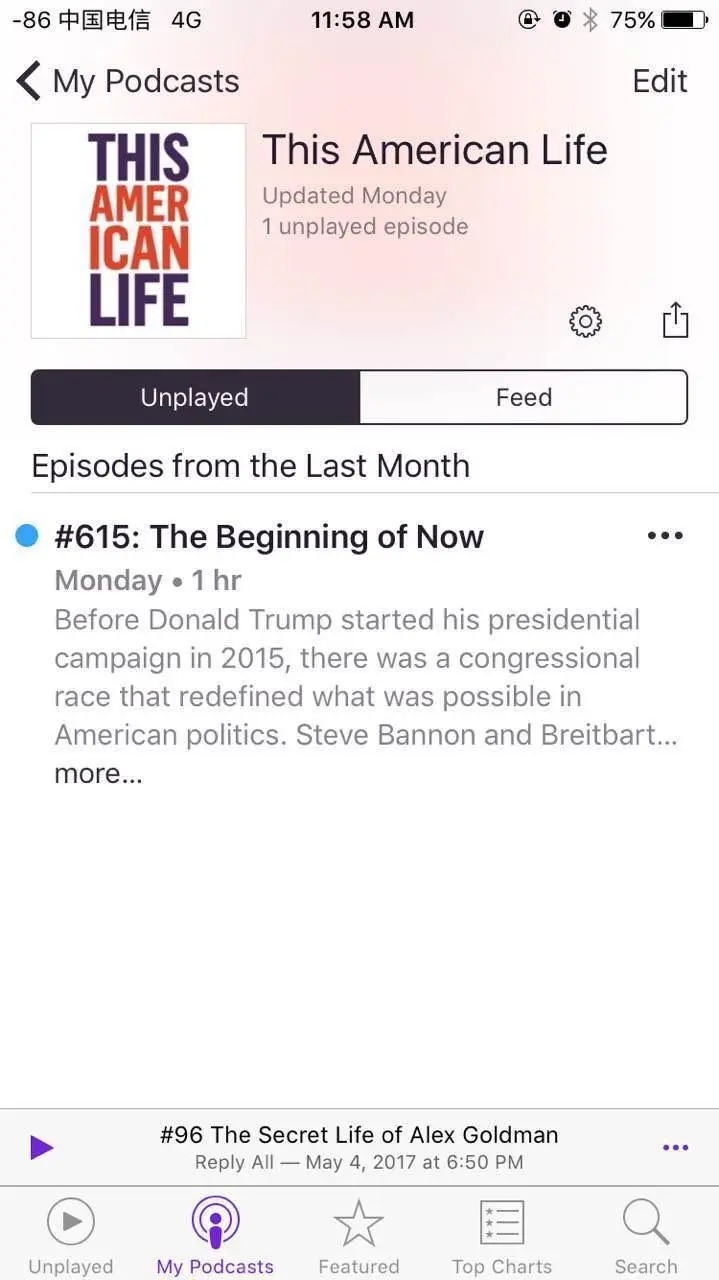Share This American Life podcast
The width and height of the screenshot is (719, 1280).
coord(676,321)
